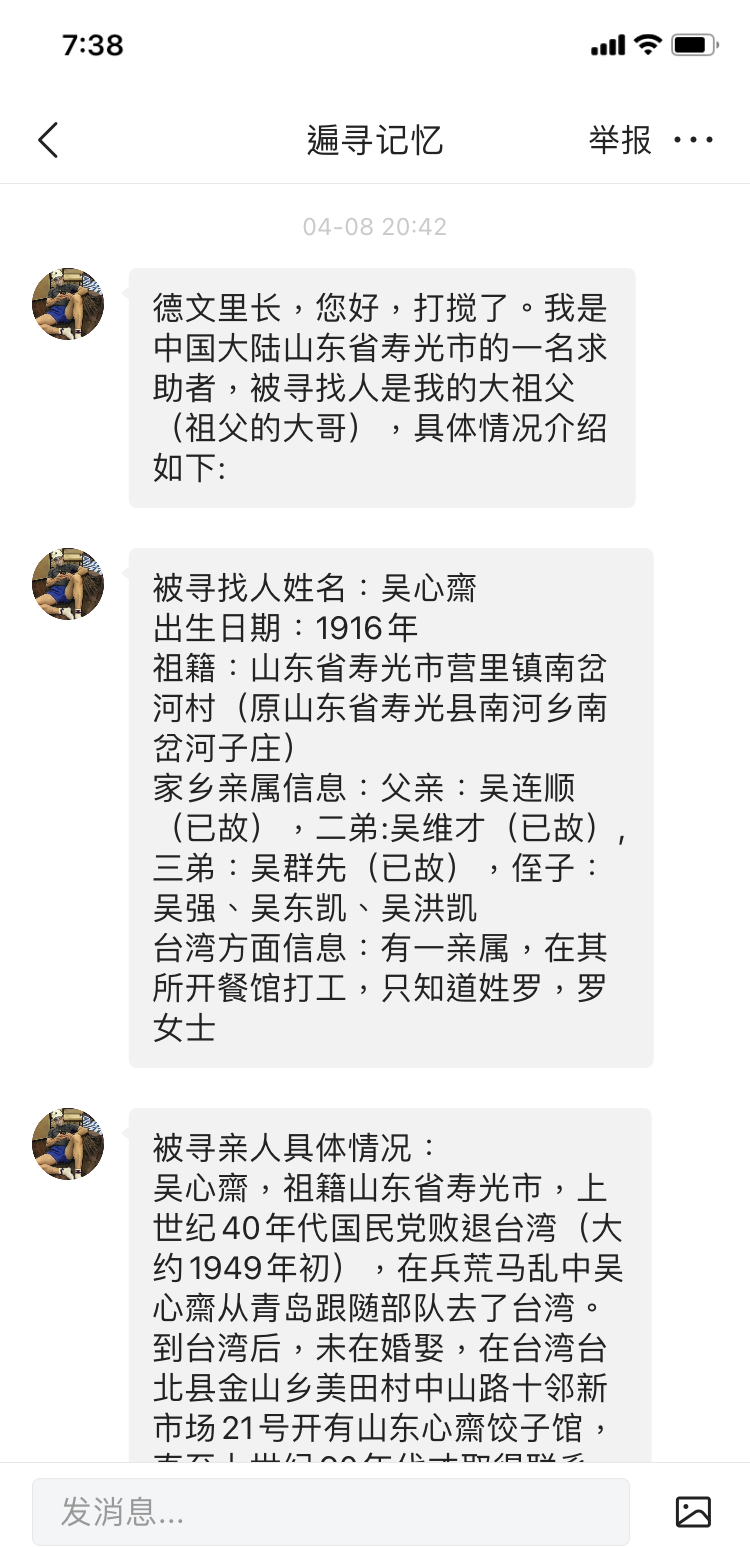Viewport: 750px width, 1547px height.
Task: Tap 举报 to report this conversation
Action: click(619, 140)
